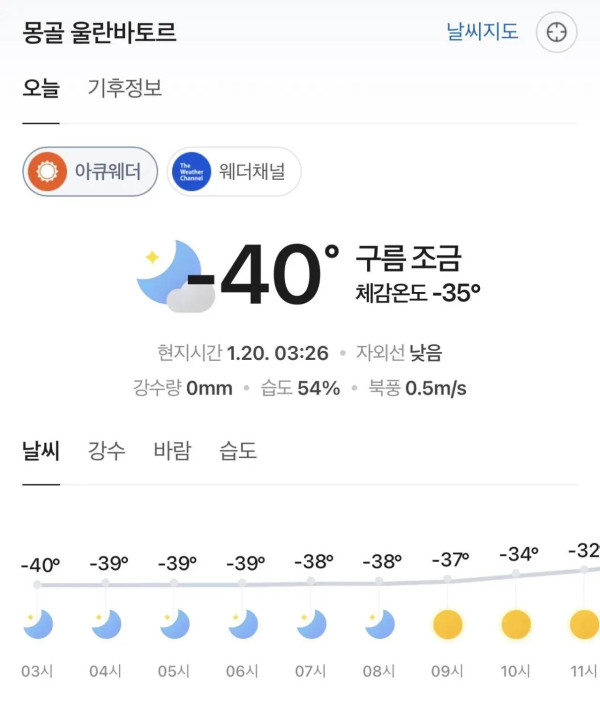Show the 강수 hourly tab

107,451
